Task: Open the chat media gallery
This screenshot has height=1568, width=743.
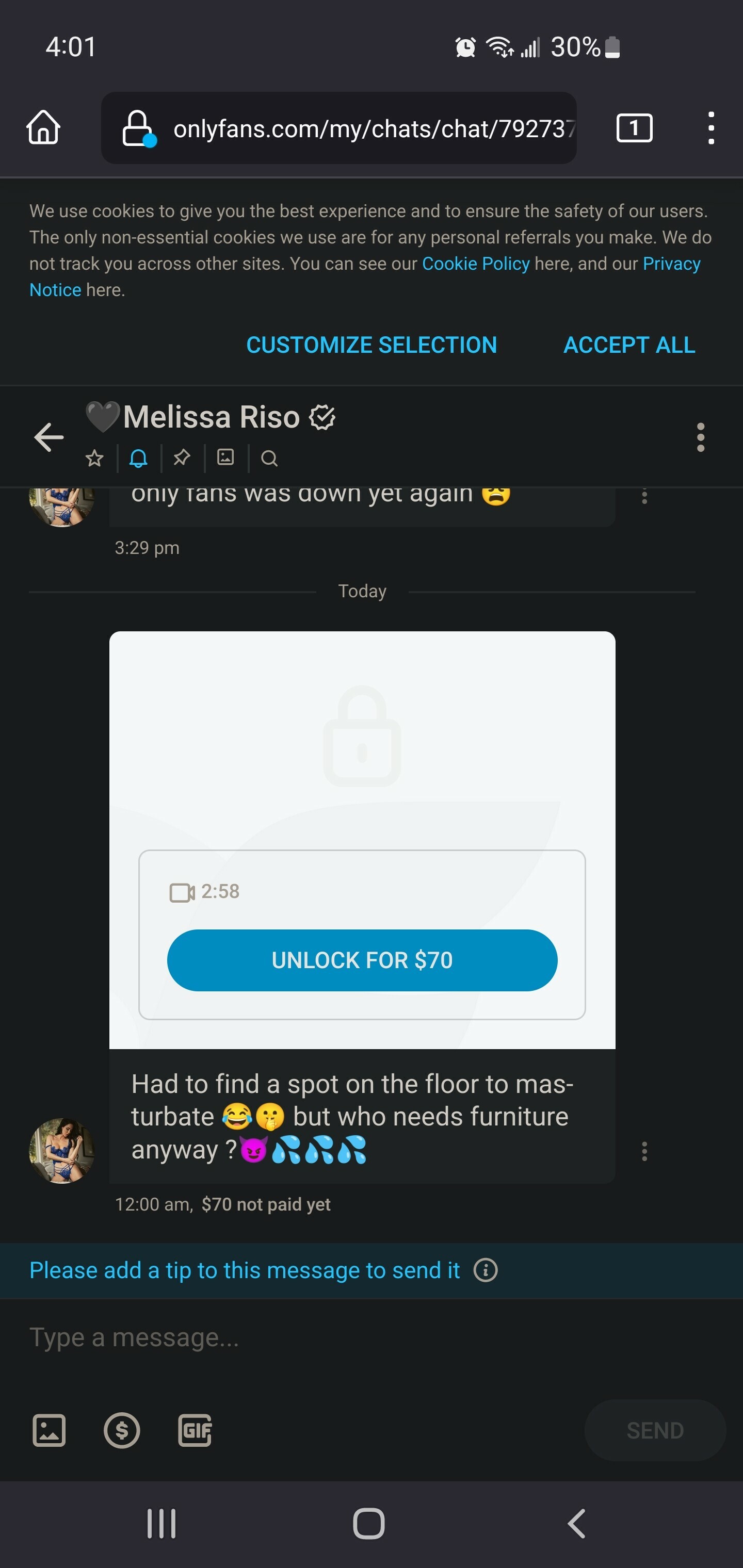Action: click(x=225, y=457)
